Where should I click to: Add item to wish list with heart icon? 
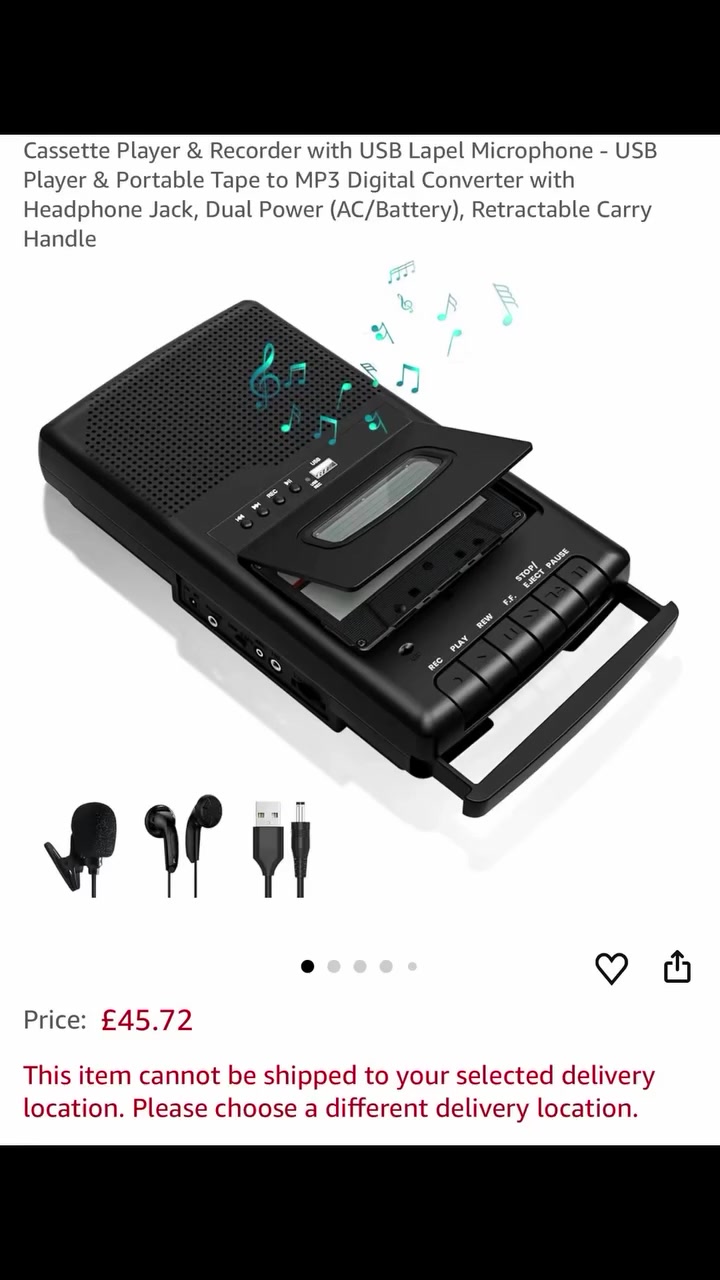[611, 968]
